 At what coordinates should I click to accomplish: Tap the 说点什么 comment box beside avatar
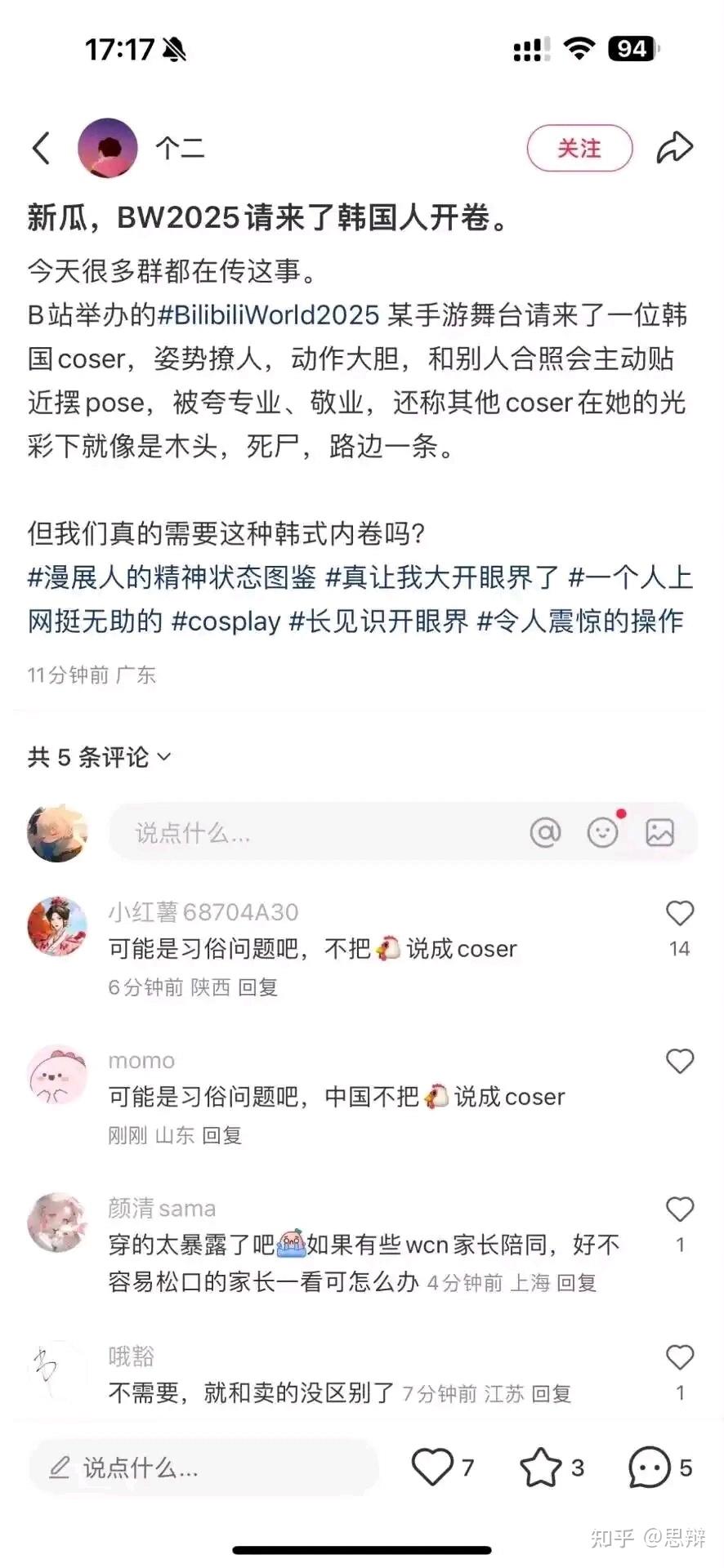tap(311, 833)
